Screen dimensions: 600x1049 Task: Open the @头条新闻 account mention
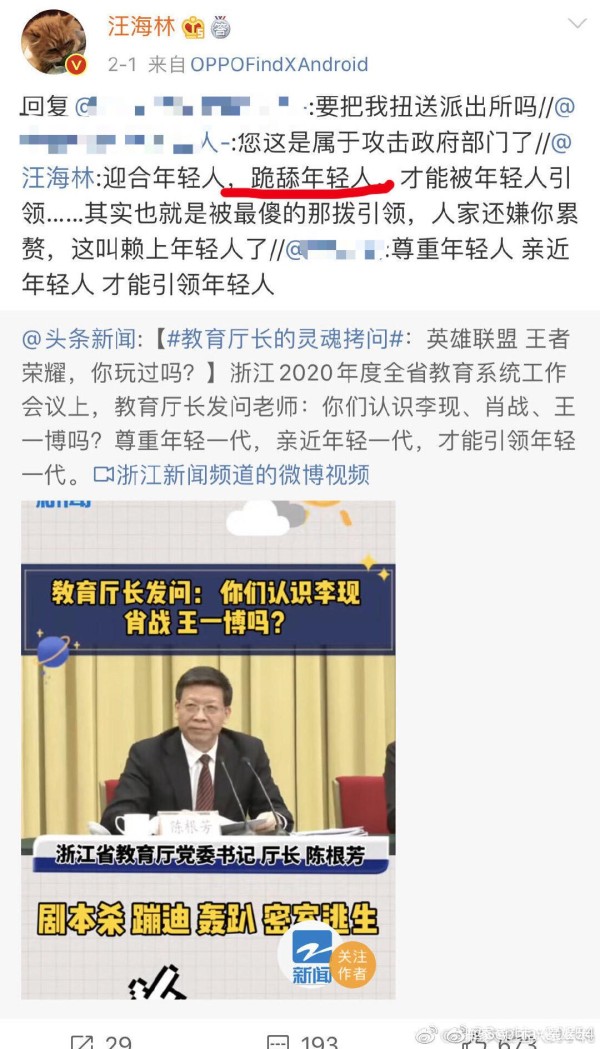(x=78, y=339)
